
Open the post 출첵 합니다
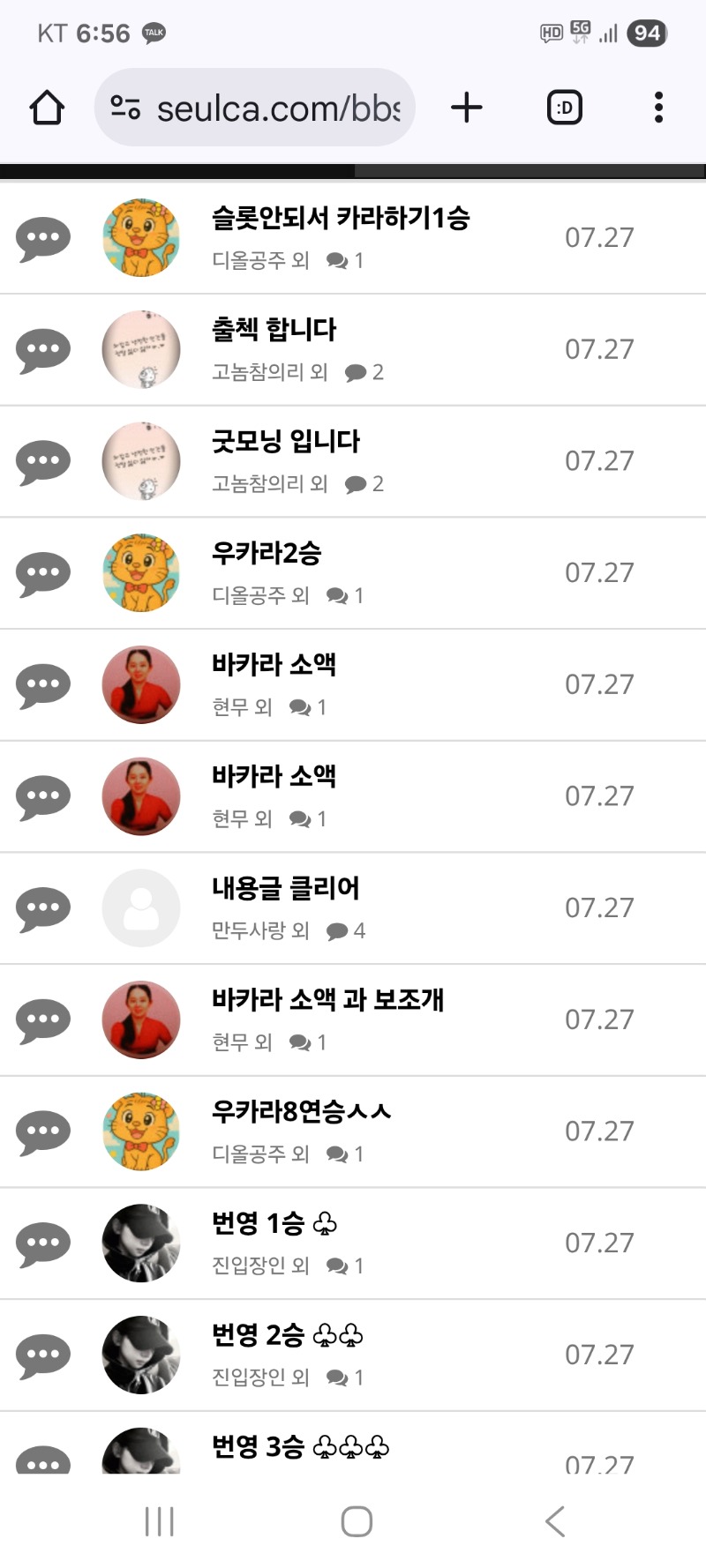[274, 330]
